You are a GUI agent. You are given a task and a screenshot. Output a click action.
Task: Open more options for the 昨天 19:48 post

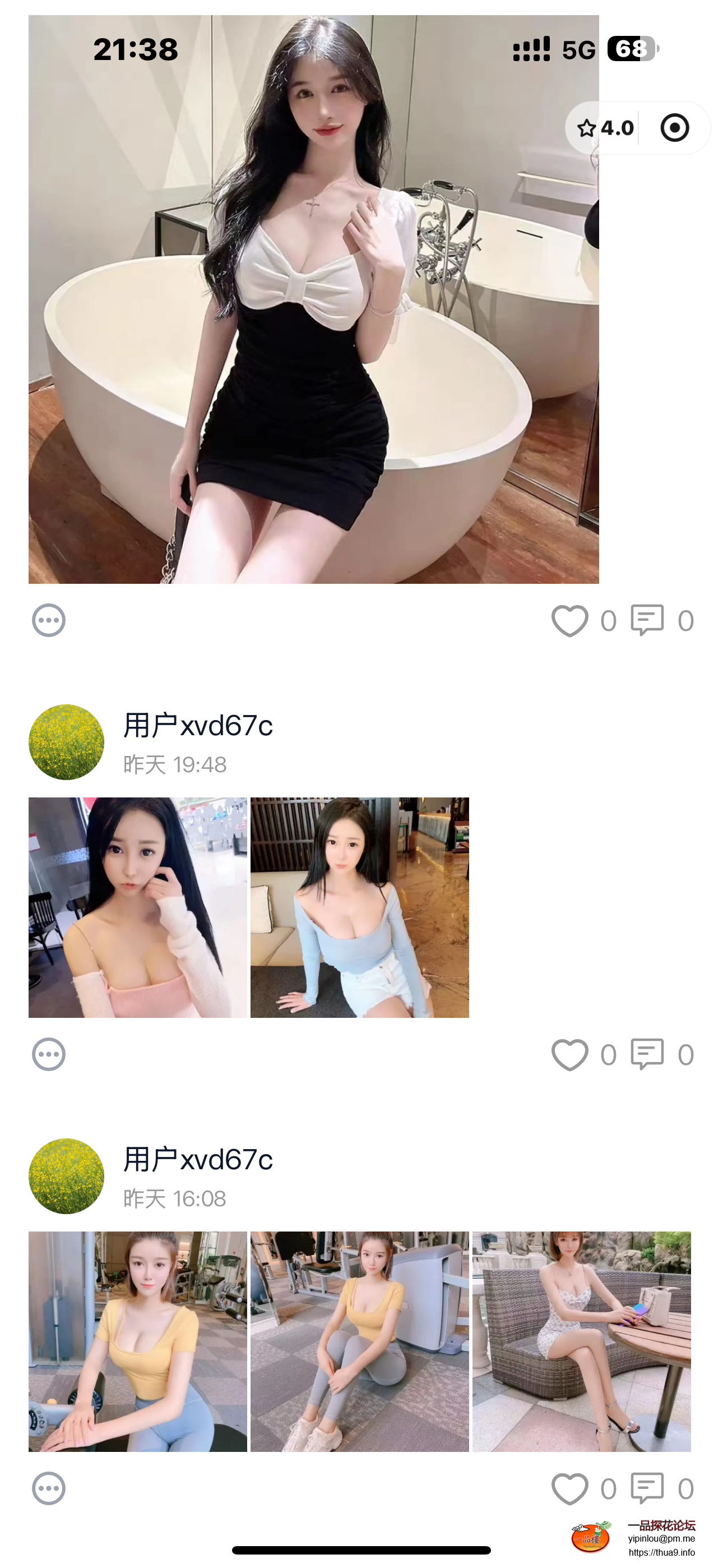click(x=49, y=1054)
